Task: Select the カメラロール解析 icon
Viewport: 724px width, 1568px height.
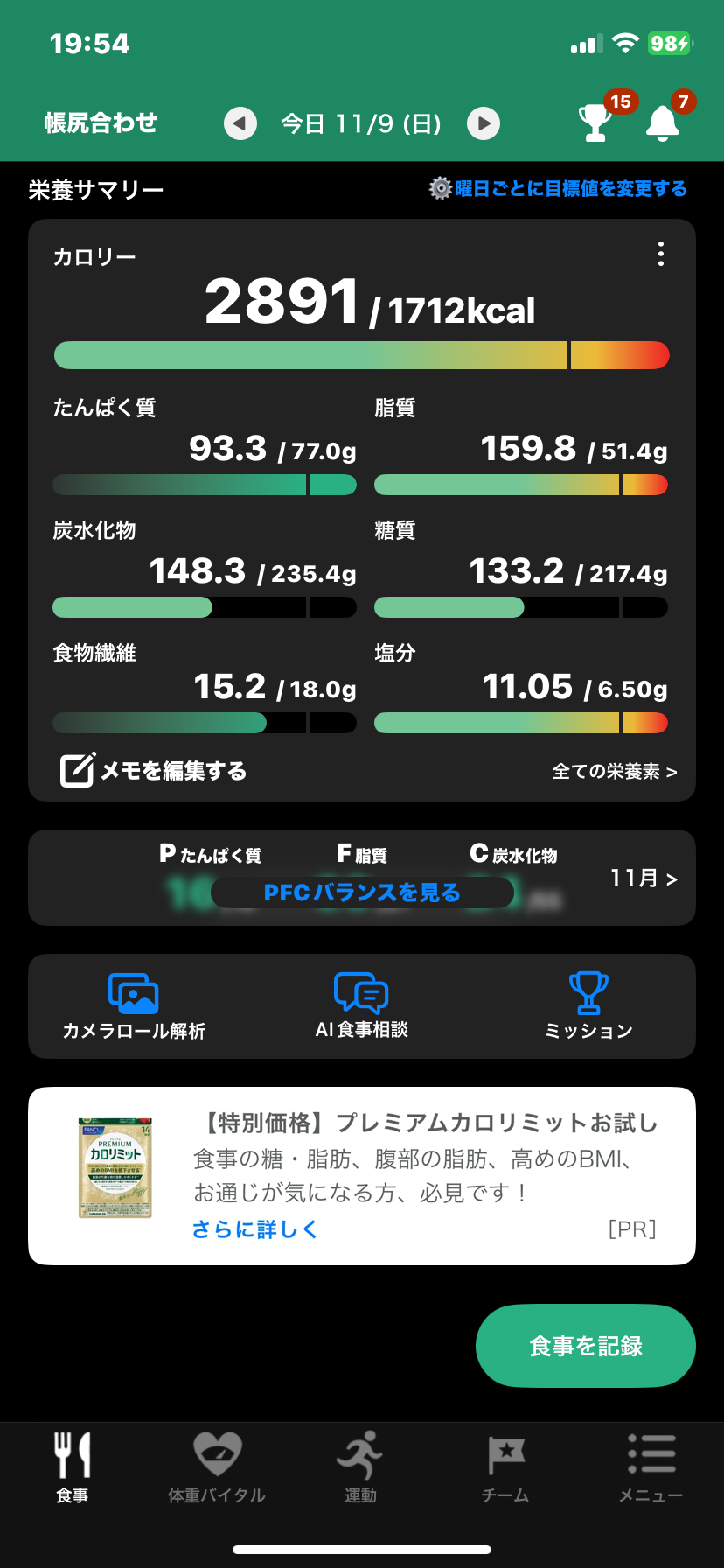Action: click(x=133, y=993)
